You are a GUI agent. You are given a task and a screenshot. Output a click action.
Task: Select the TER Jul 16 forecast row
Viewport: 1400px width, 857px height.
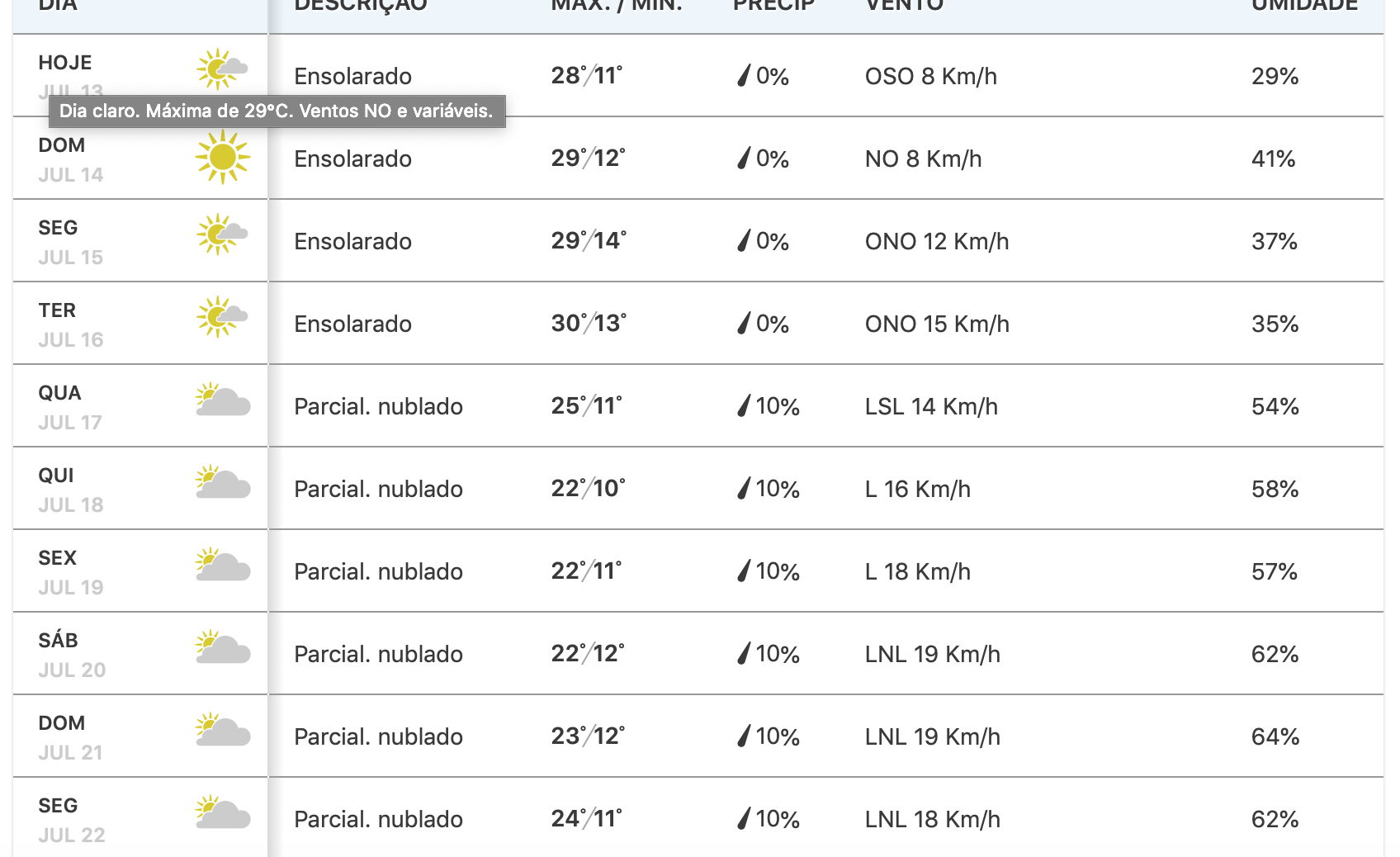(x=698, y=324)
